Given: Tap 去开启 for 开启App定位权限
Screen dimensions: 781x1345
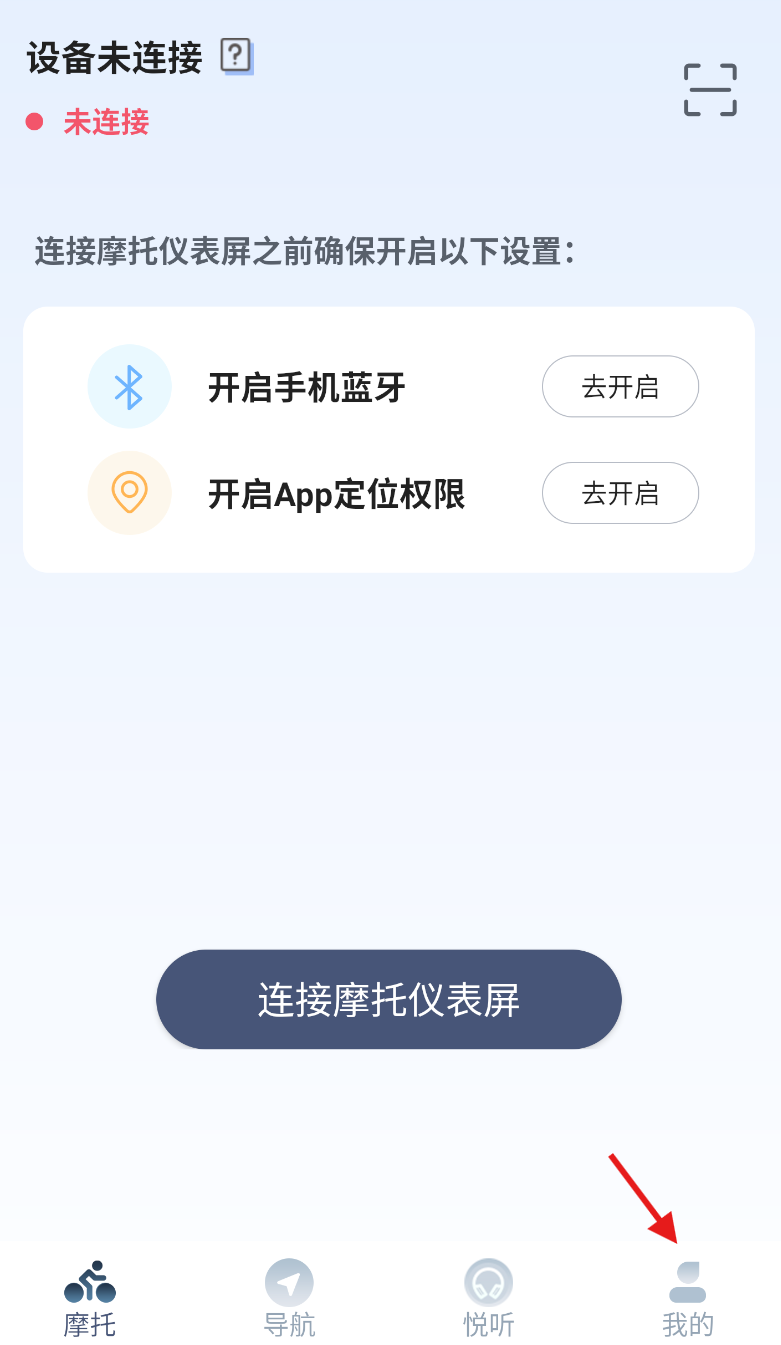Looking at the screenshot, I should coord(620,493).
